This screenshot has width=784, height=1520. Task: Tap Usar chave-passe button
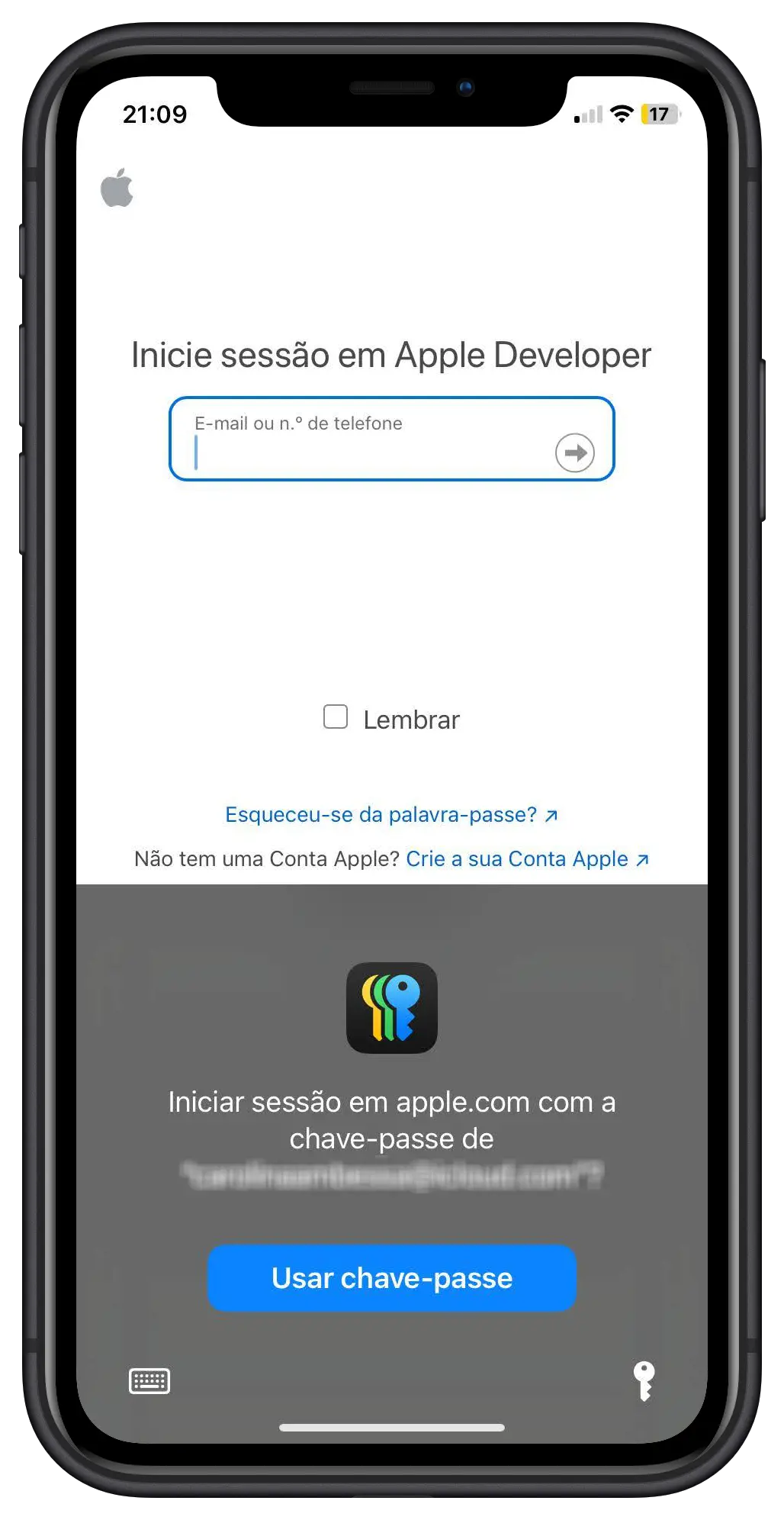[391, 1278]
